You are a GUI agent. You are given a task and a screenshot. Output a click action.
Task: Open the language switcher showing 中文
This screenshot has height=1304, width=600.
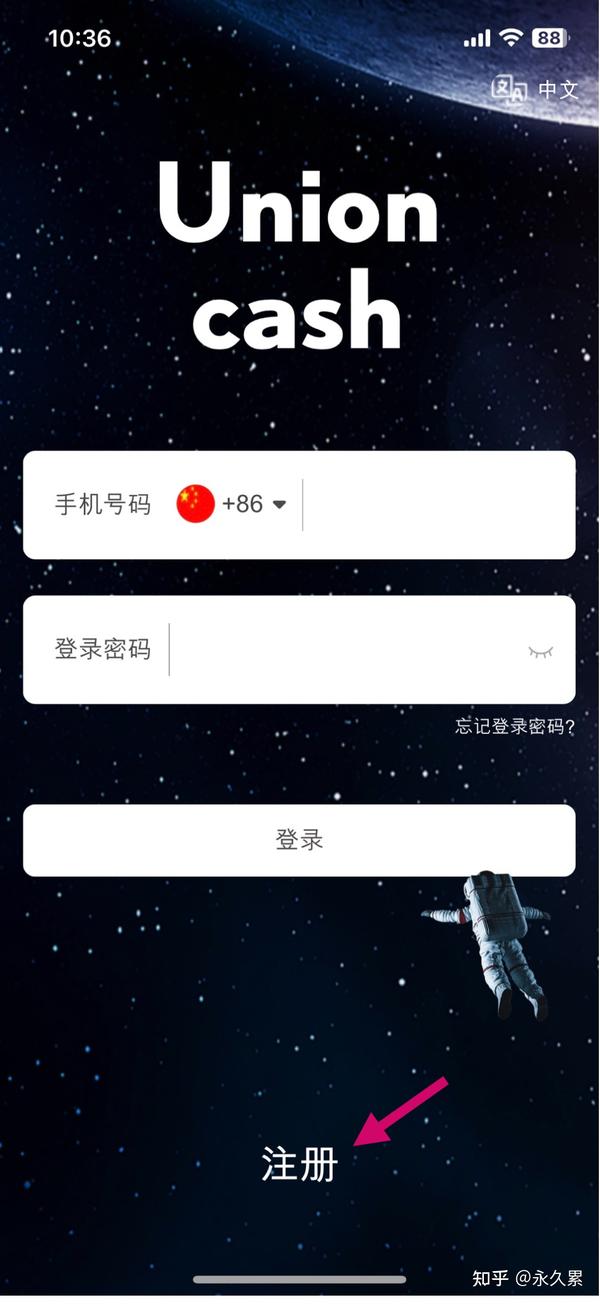pyautogui.click(x=535, y=89)
